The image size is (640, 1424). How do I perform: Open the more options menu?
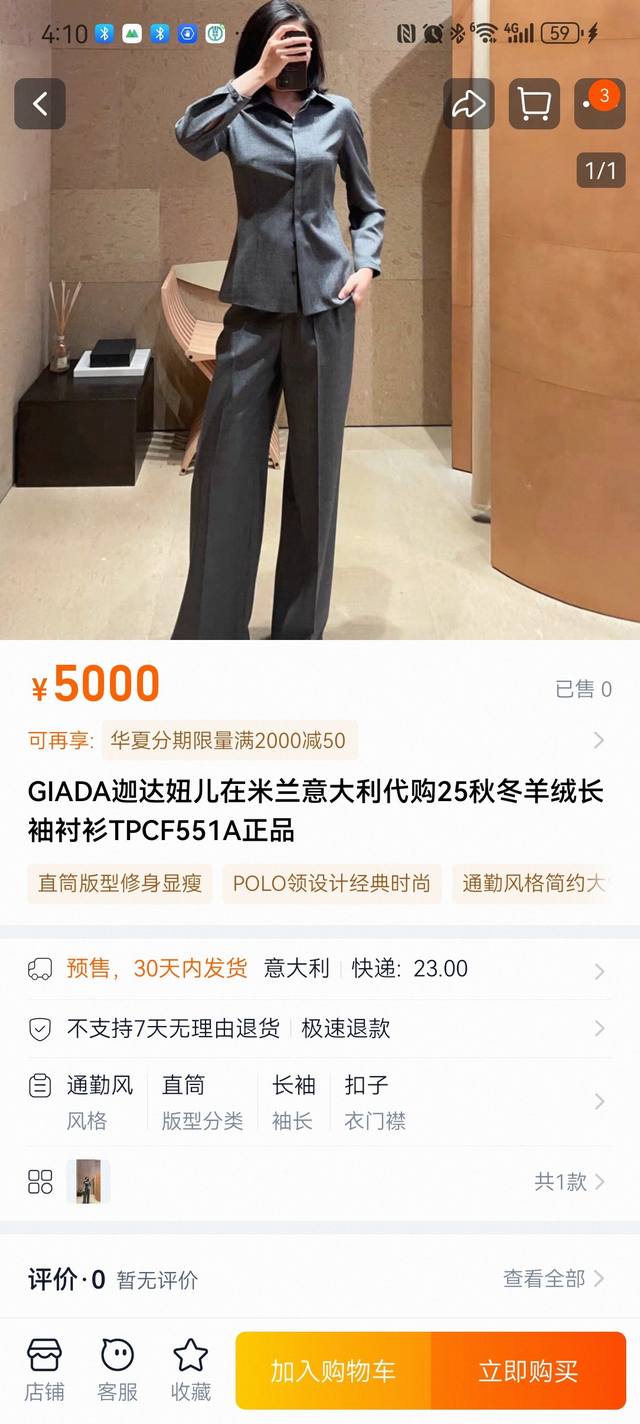point(600,104)
